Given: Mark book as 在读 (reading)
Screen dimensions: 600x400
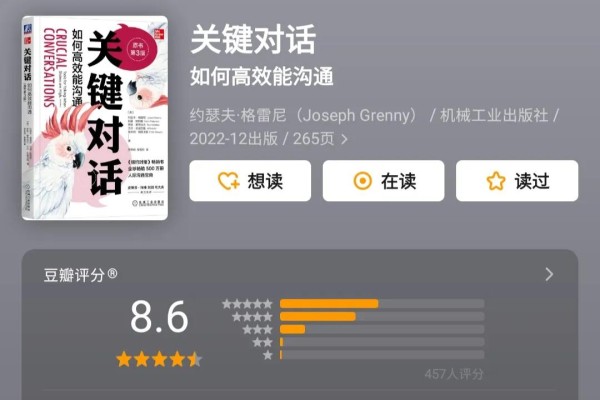Looking at the screenshot, I should pyautogui.click(x=384, y=181).
